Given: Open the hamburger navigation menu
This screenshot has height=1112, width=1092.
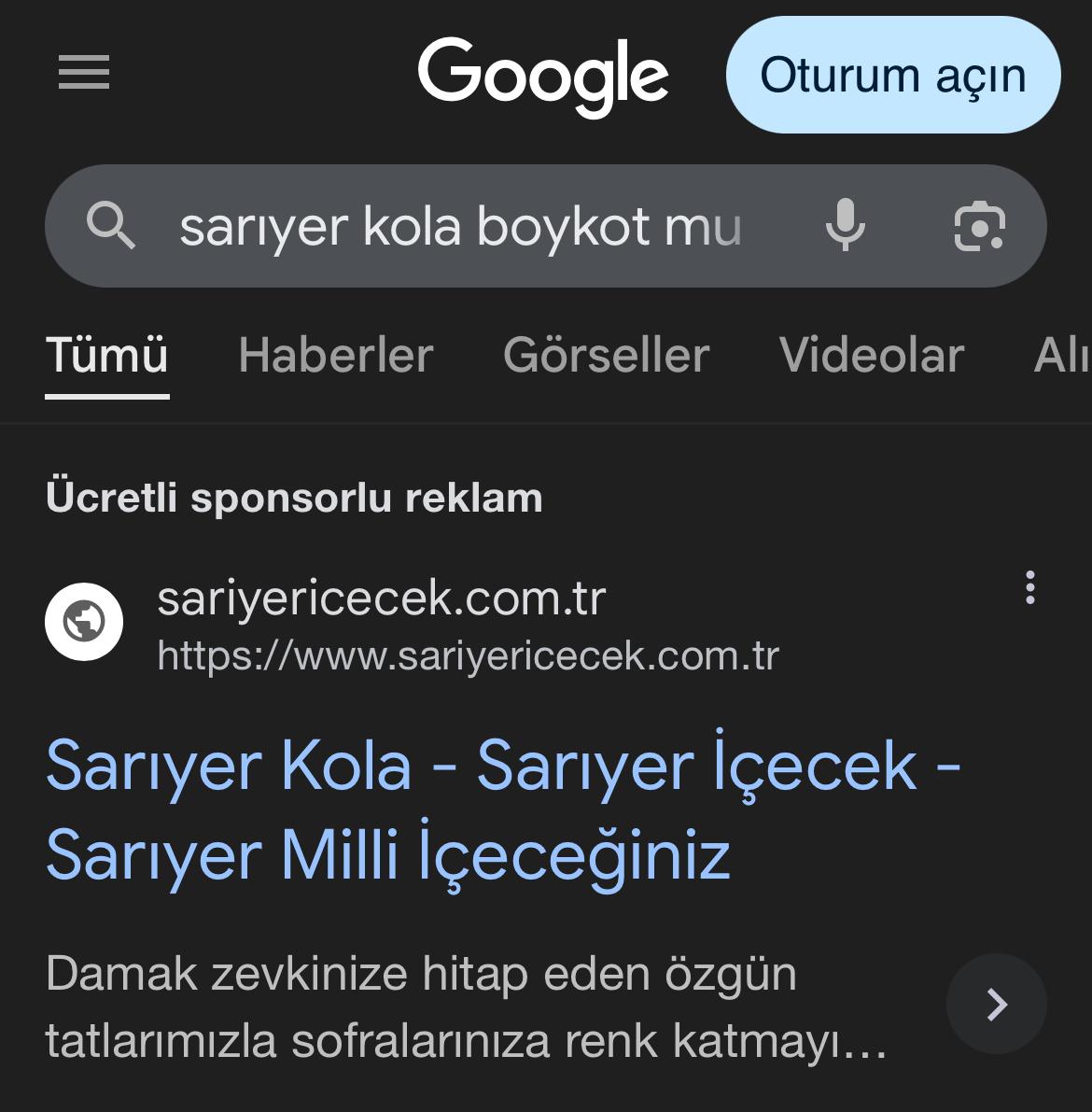Looking at the screenshot, I should tap(83, 74).
